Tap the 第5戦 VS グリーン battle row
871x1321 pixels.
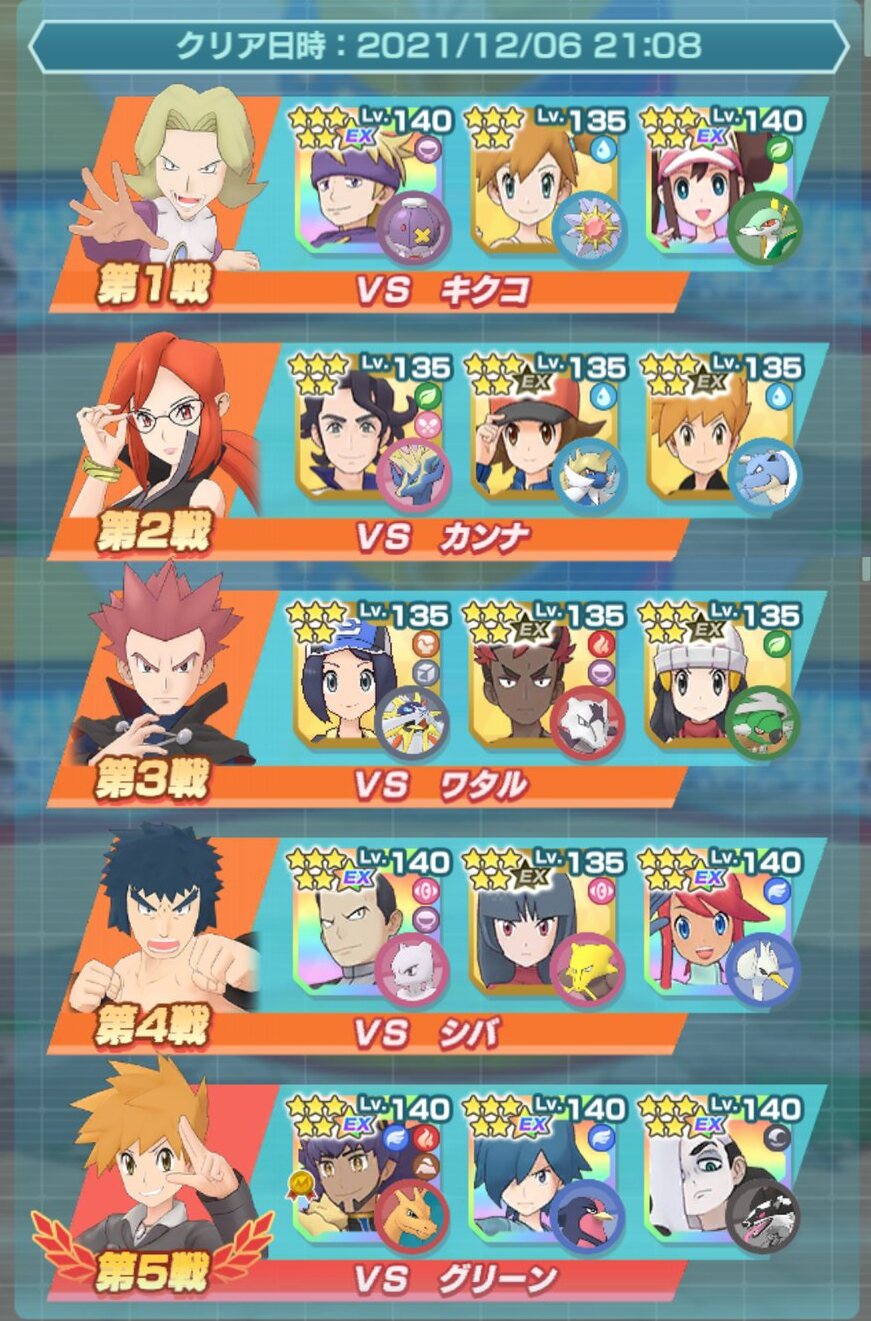pyautogui.click(x=438, y=1191)
